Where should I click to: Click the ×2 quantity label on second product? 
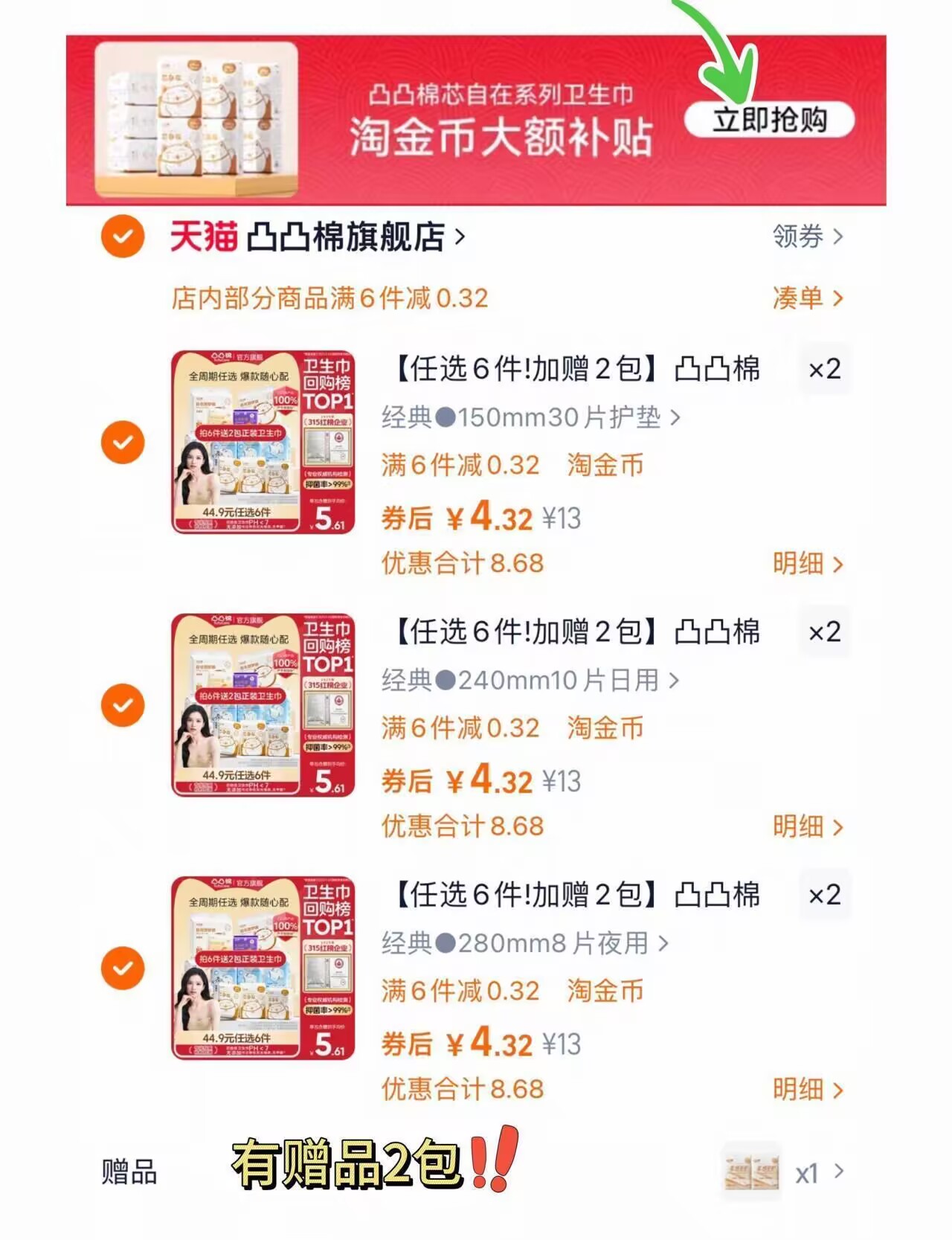coord(824,634)
